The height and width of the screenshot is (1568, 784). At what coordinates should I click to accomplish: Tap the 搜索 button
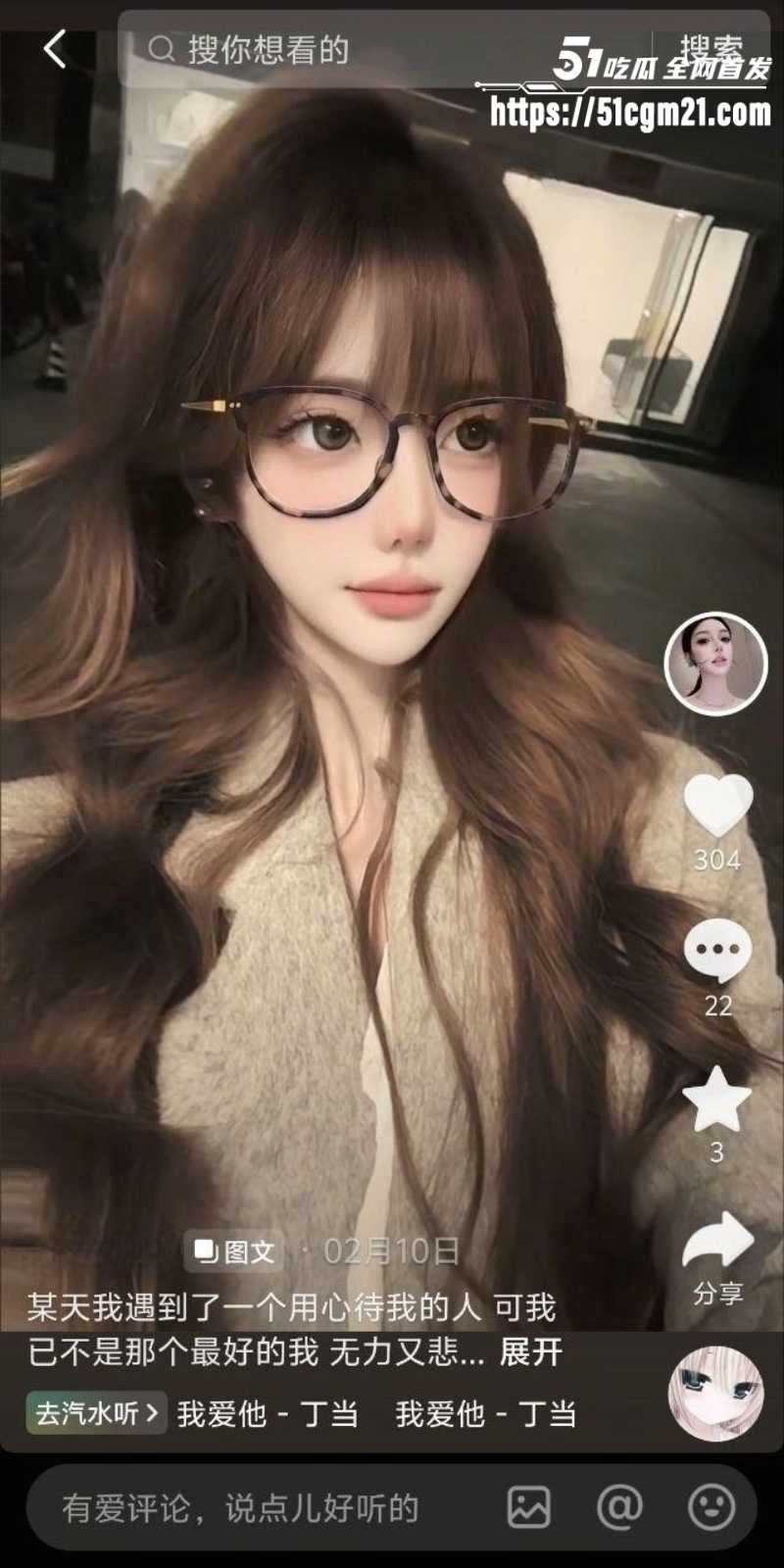[710, 49]
